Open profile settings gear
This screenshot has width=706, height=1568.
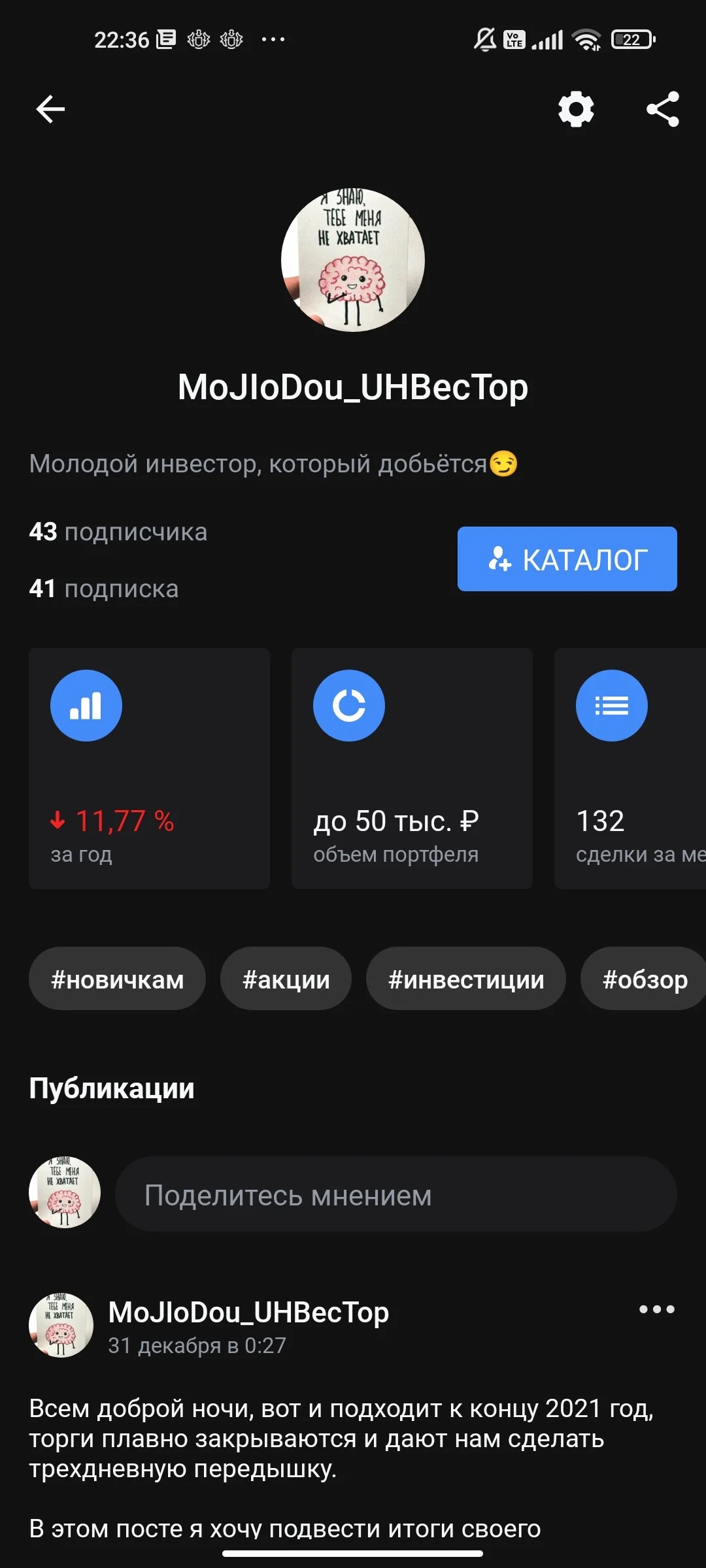(x=576, y=109)
